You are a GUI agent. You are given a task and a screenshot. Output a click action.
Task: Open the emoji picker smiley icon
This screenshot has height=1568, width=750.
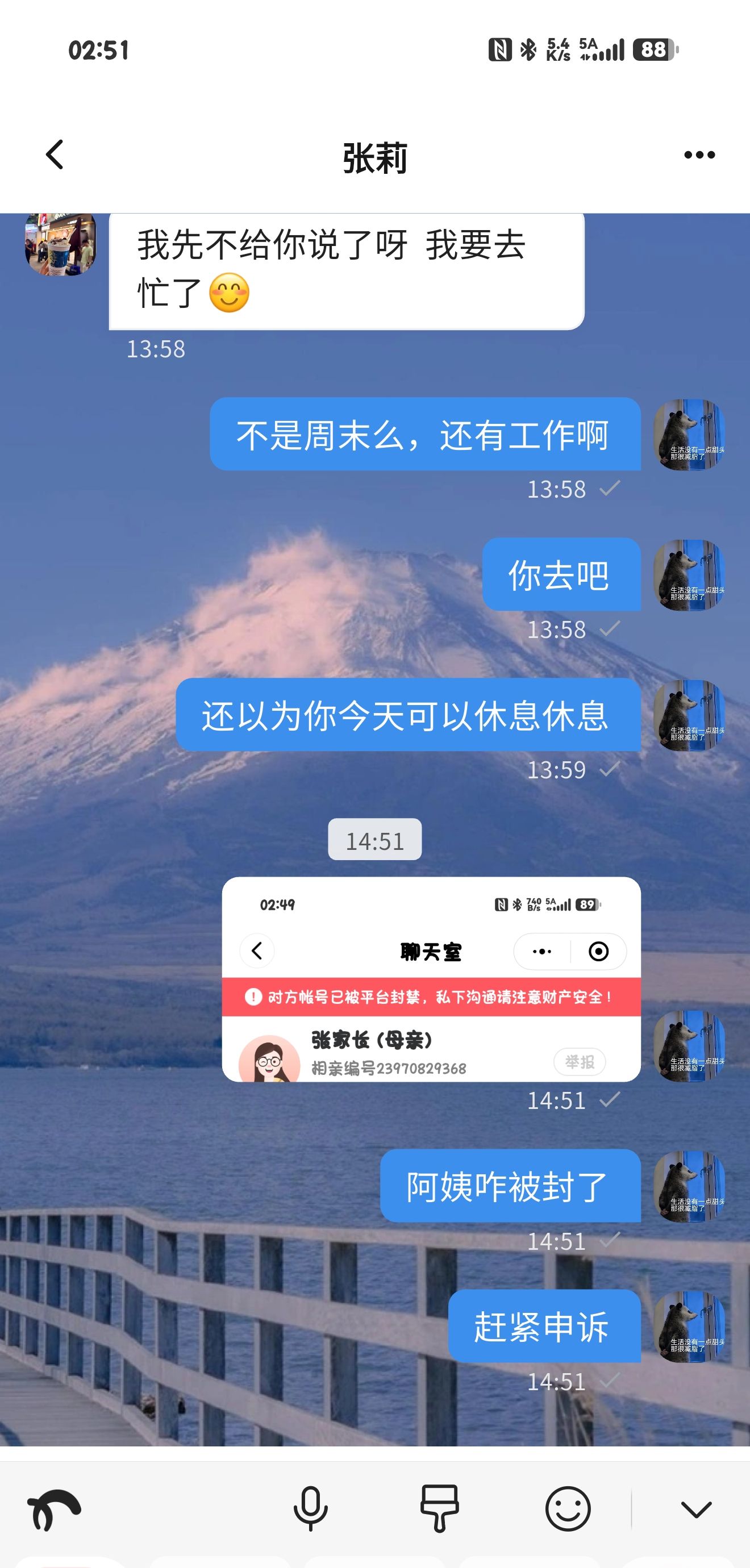point(568,1508)
